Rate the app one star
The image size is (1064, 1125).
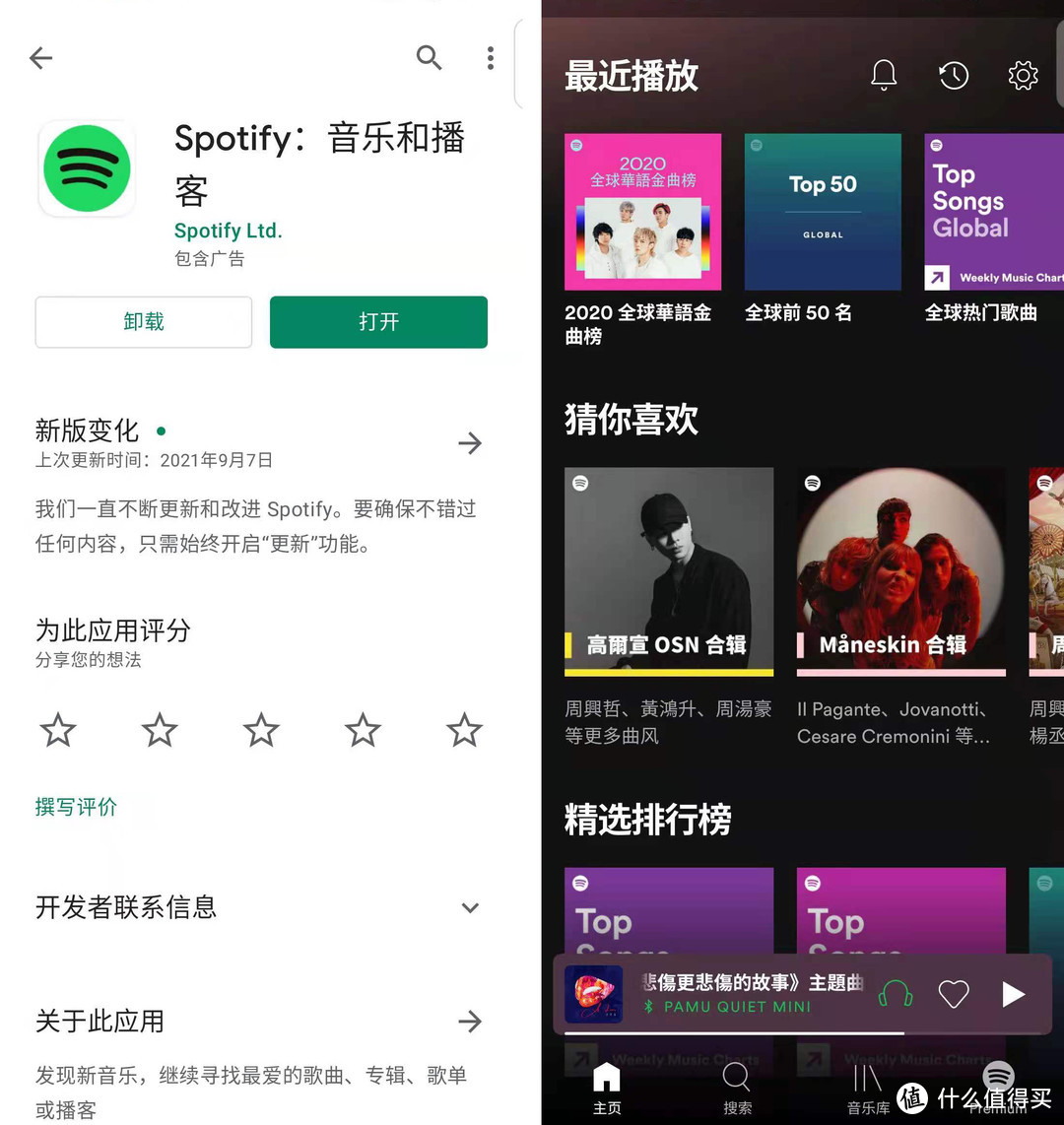click(x=57, y=730)
